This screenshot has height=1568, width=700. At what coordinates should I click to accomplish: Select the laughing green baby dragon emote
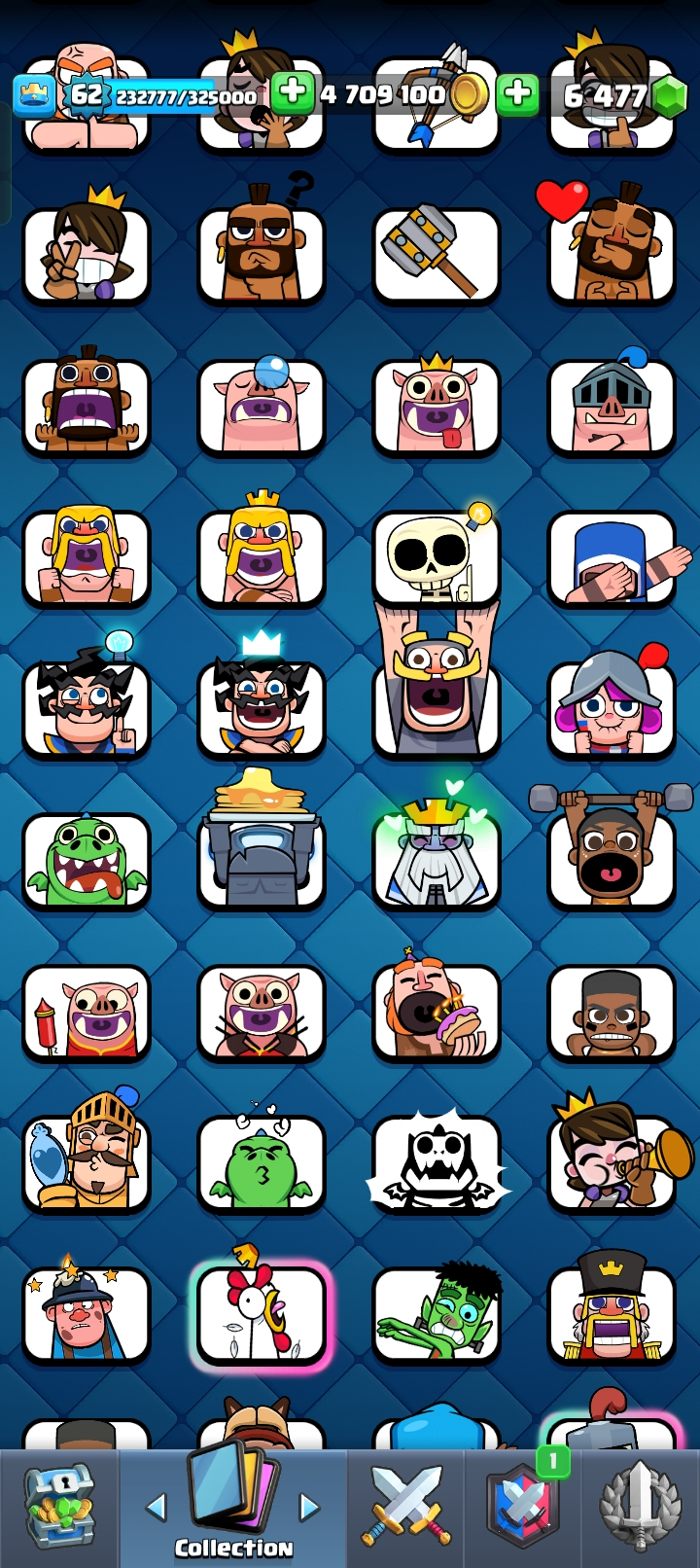(87, 861)
